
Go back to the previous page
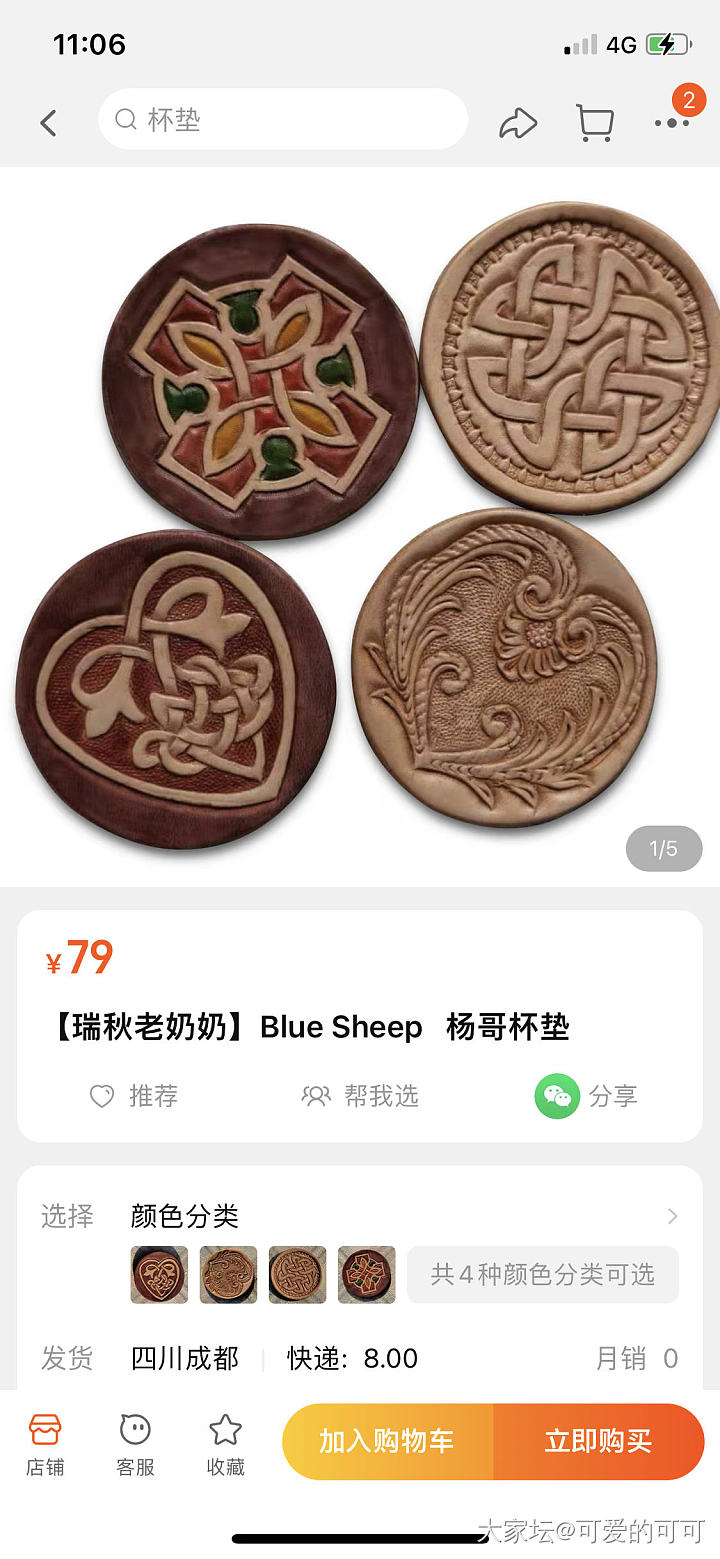48,123
